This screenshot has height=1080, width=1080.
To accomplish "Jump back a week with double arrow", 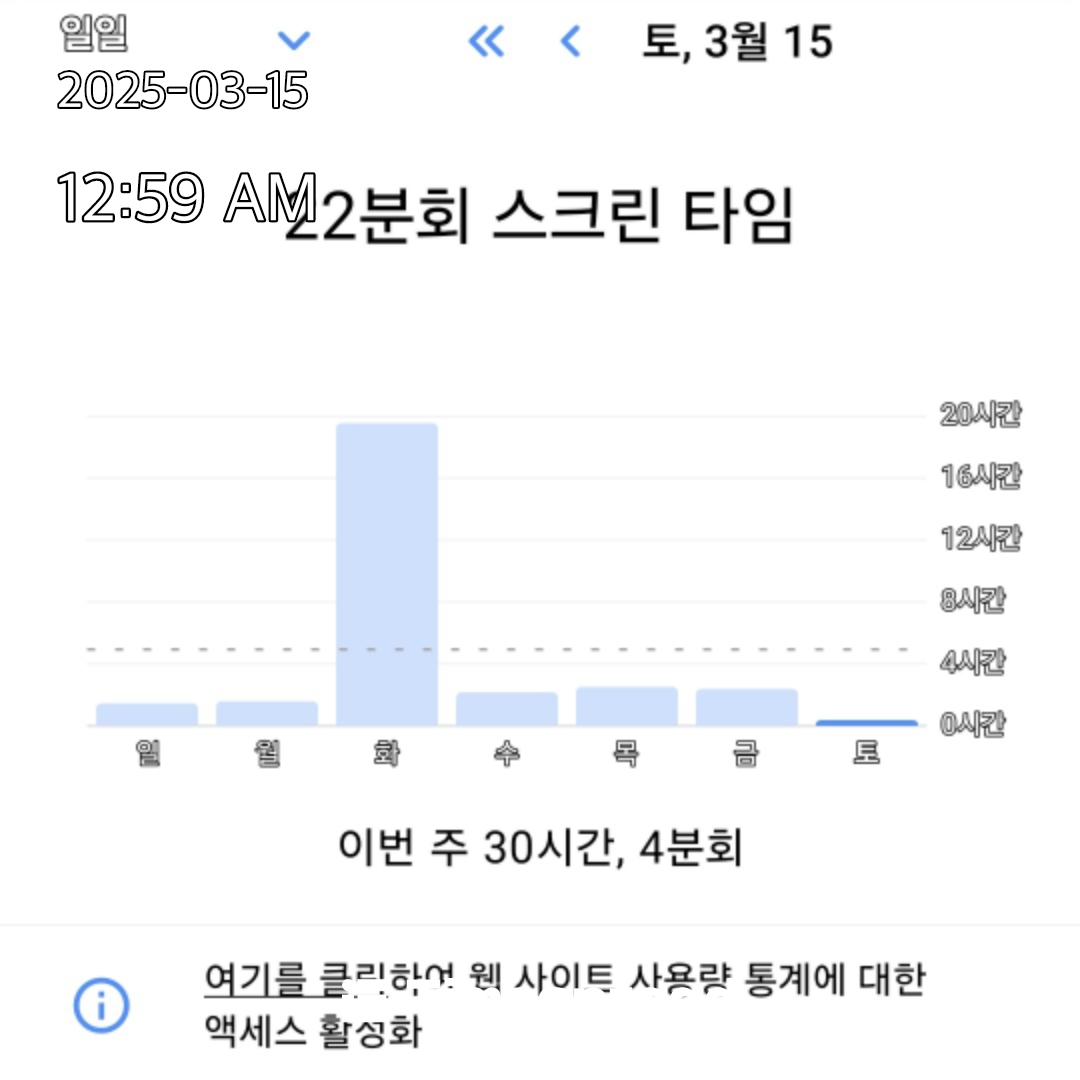I will (x=486, y=41).
